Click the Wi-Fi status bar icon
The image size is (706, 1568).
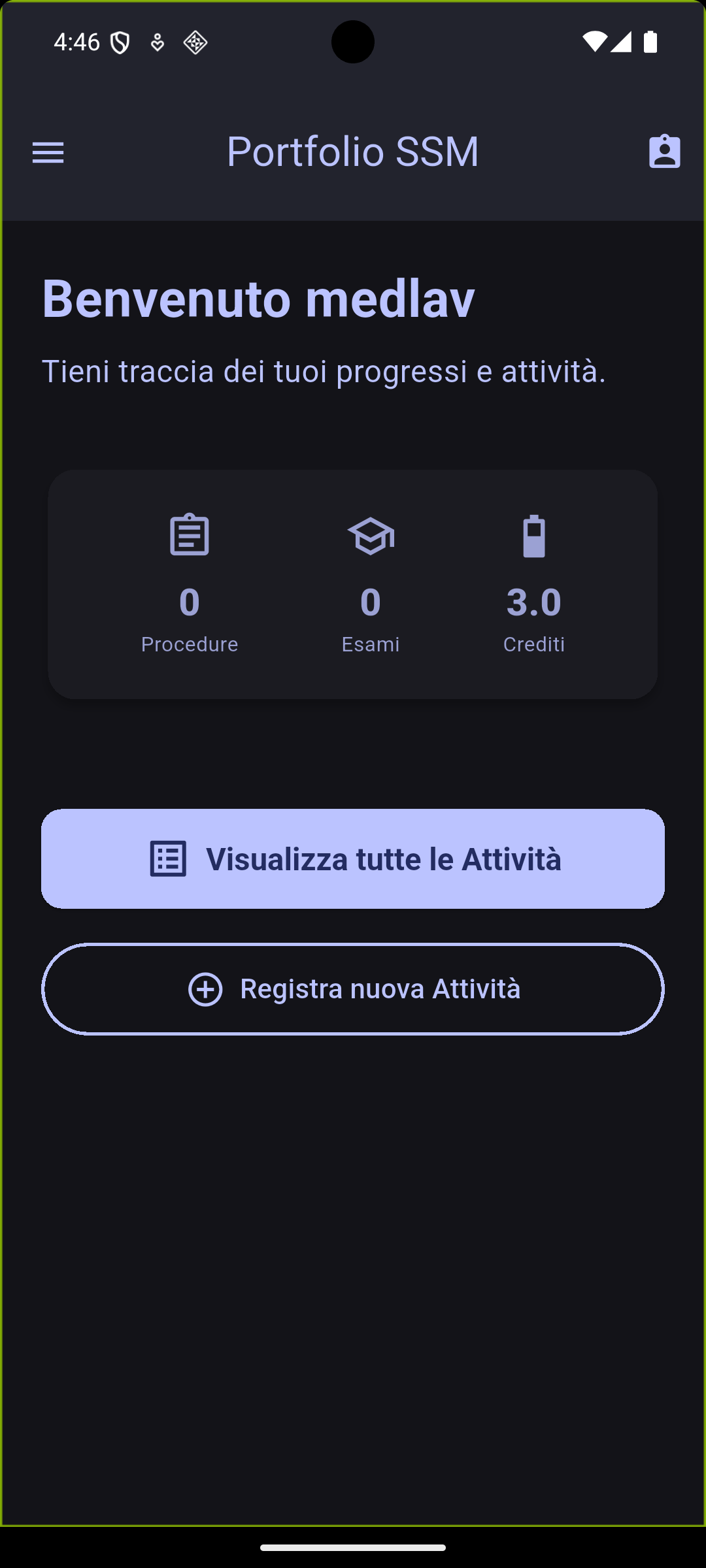coord(596,41)
